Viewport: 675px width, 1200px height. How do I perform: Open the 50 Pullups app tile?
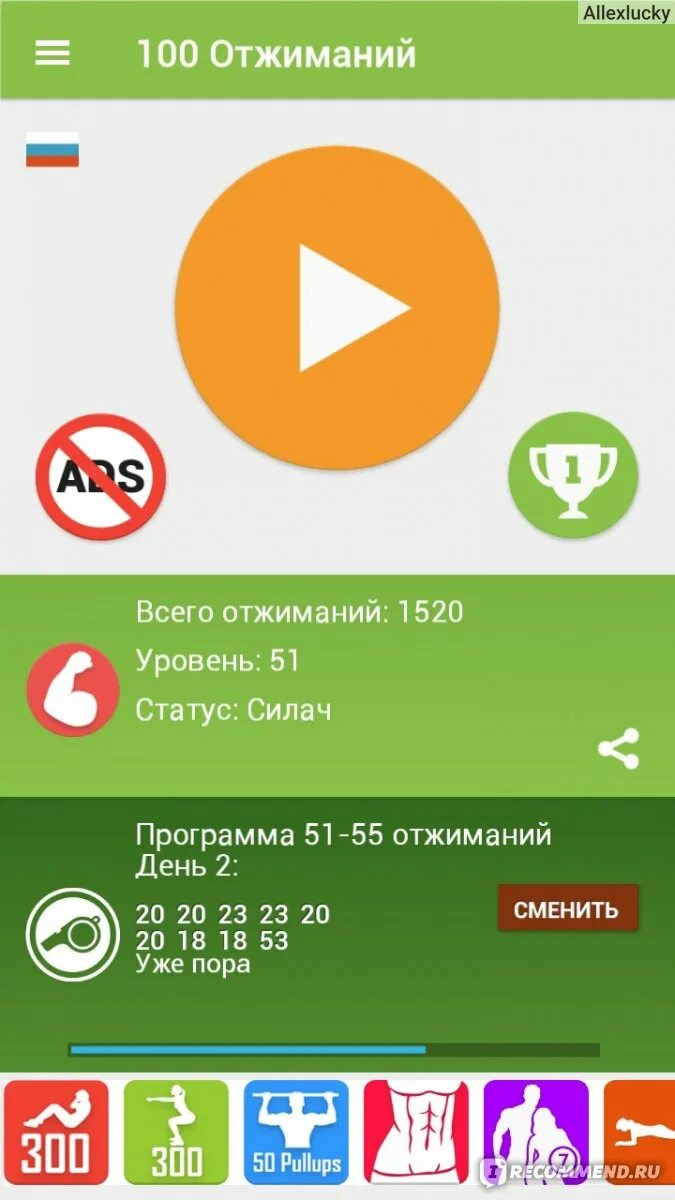pyautogui.click(x=296, y=1132)
